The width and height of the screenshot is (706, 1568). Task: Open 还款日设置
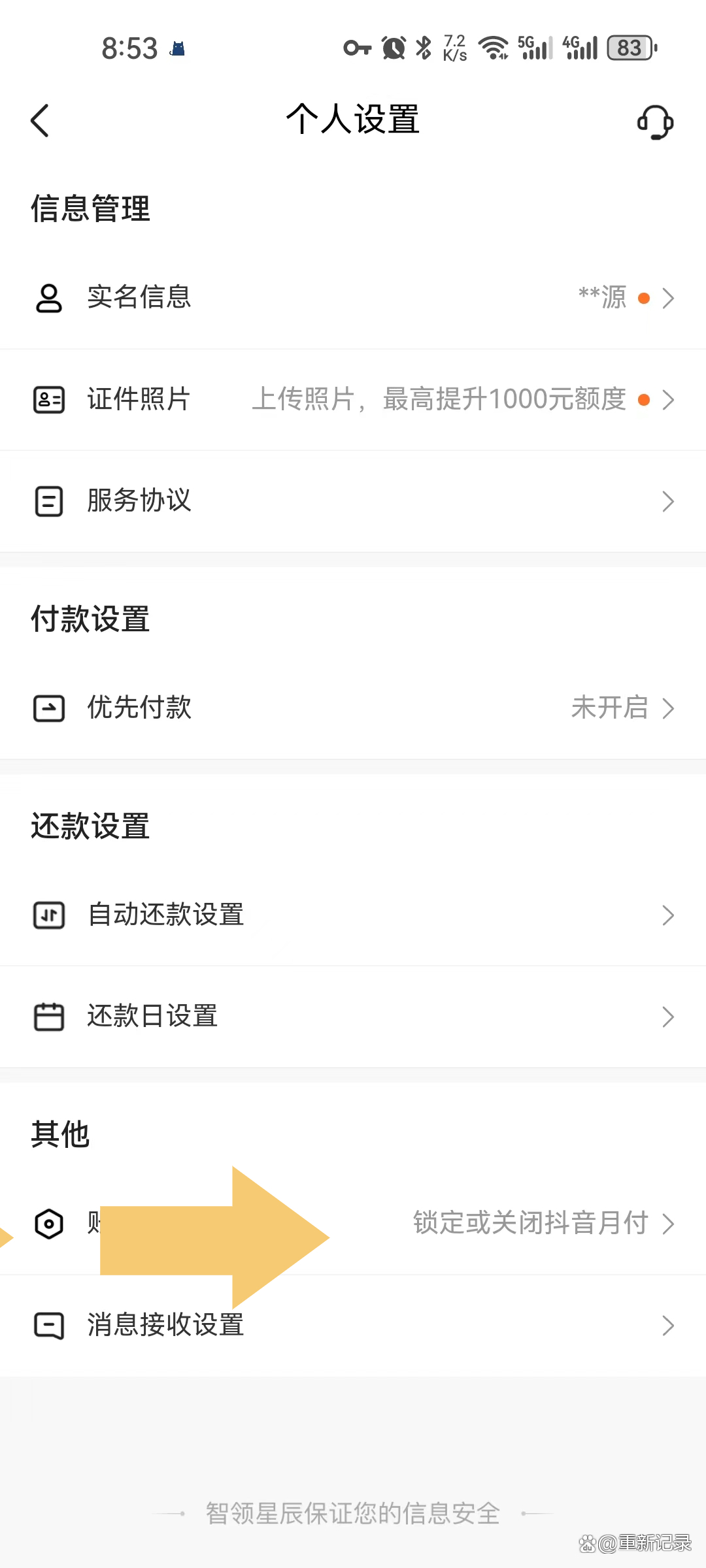[x=353, y=1017]
